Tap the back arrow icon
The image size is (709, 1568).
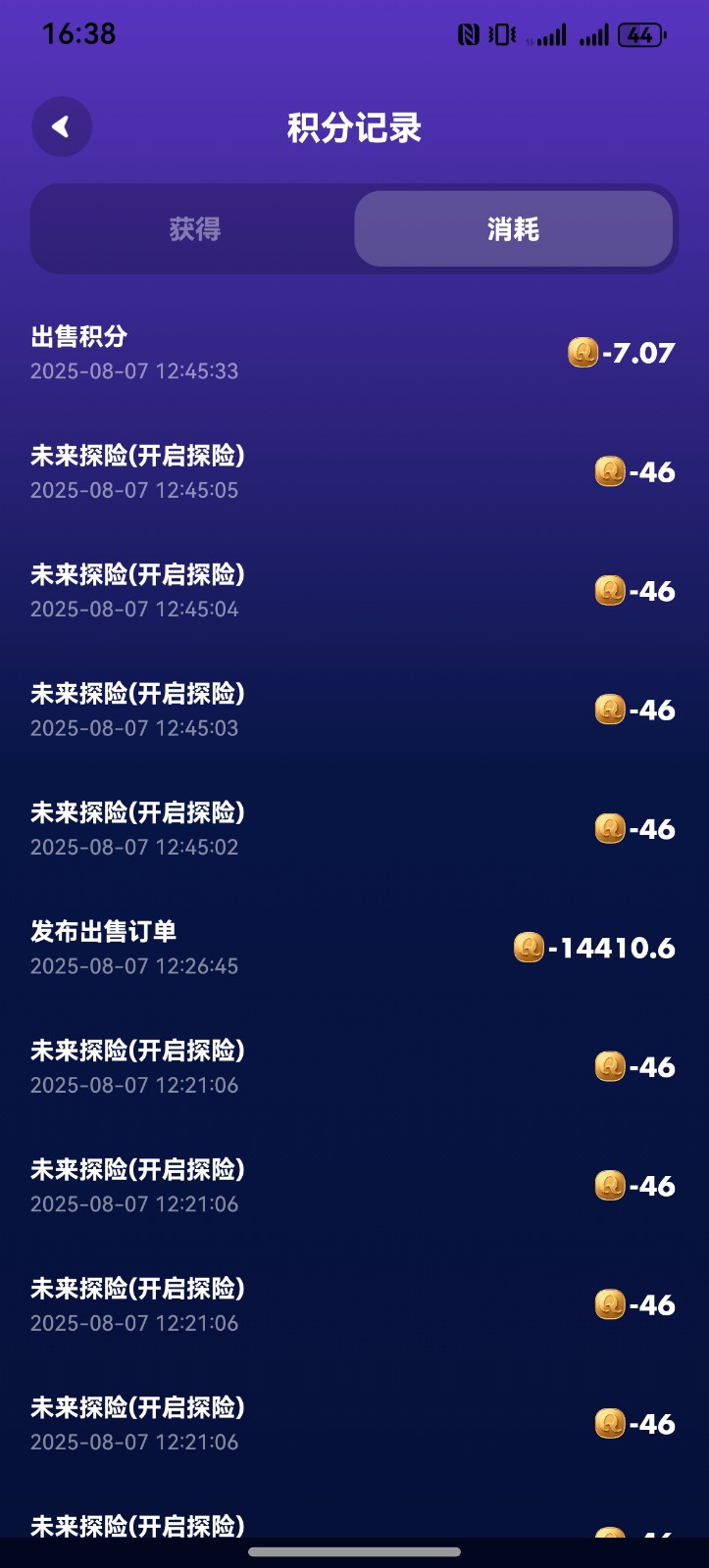[x=61, y=126]
